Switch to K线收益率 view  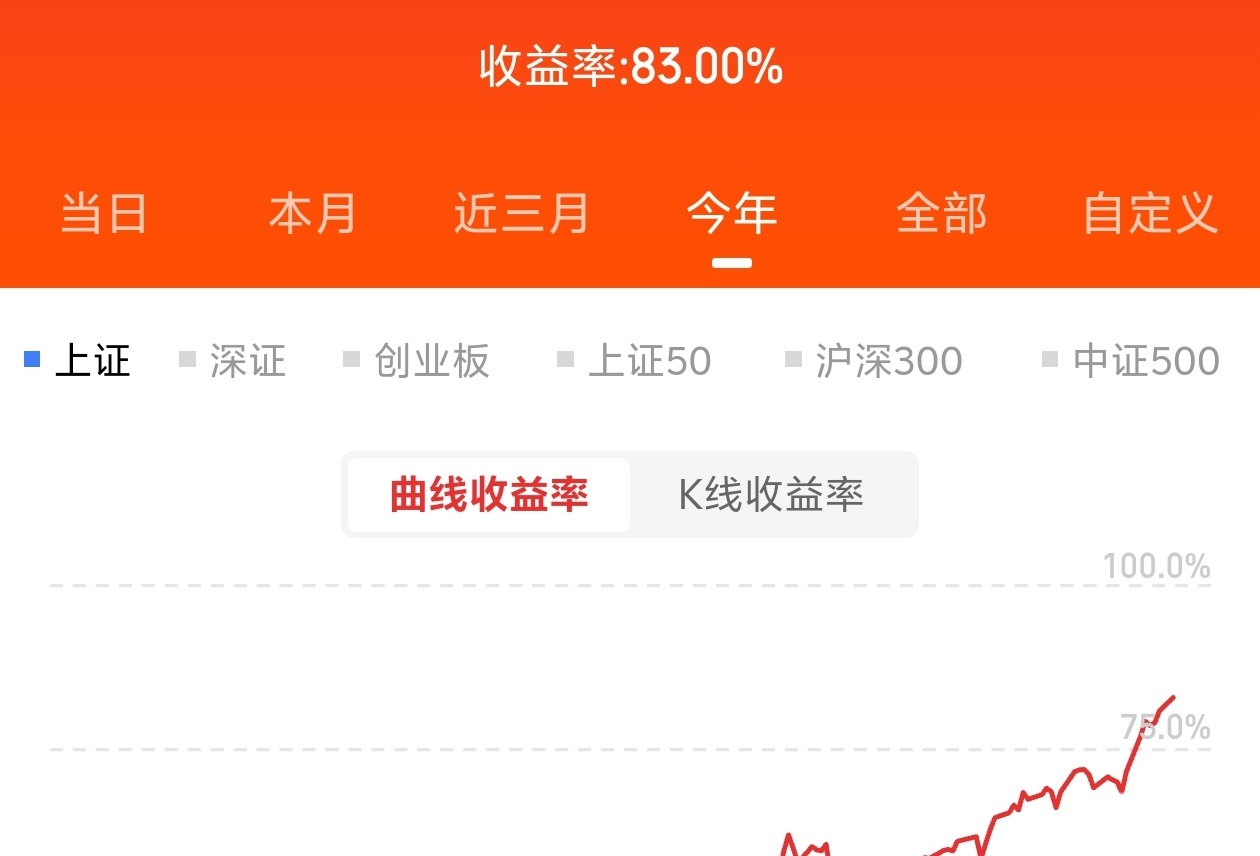[x=771, y=495]
